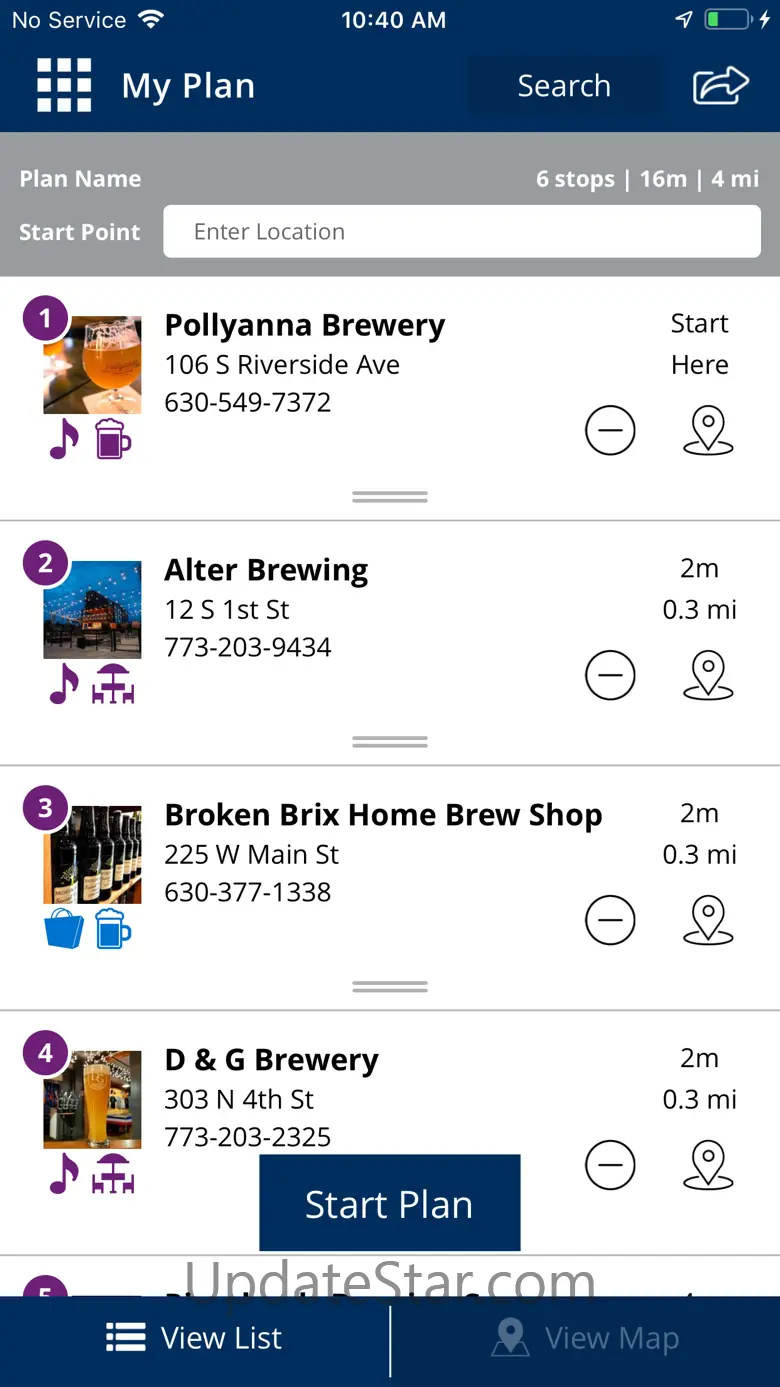Remove Broken Brix Home Brew Shop stop
The width and height of the screenshot is (780, 1387).
tap(610, 921)
